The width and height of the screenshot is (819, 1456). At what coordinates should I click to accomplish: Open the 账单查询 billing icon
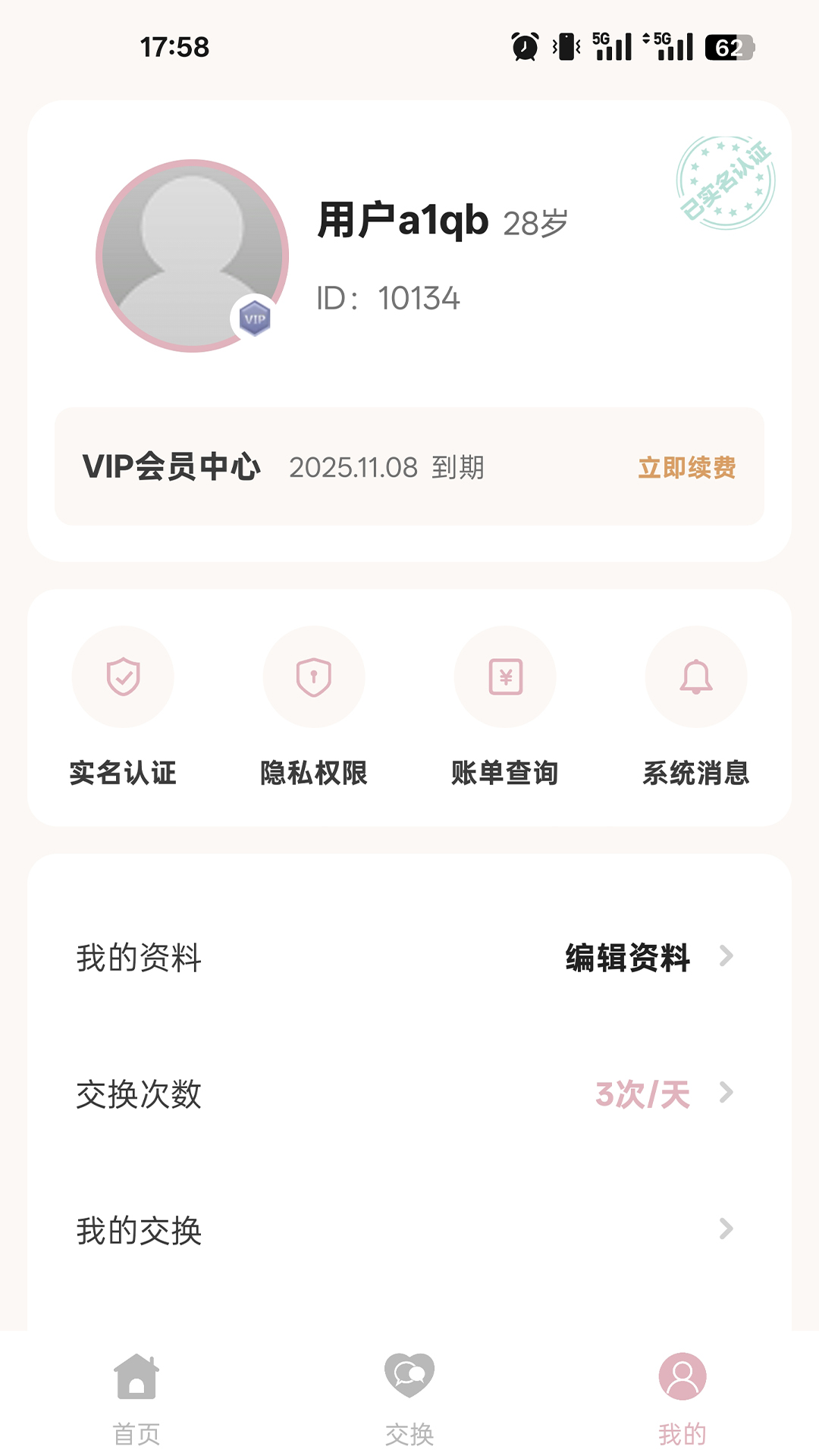(x=505, y=677)
